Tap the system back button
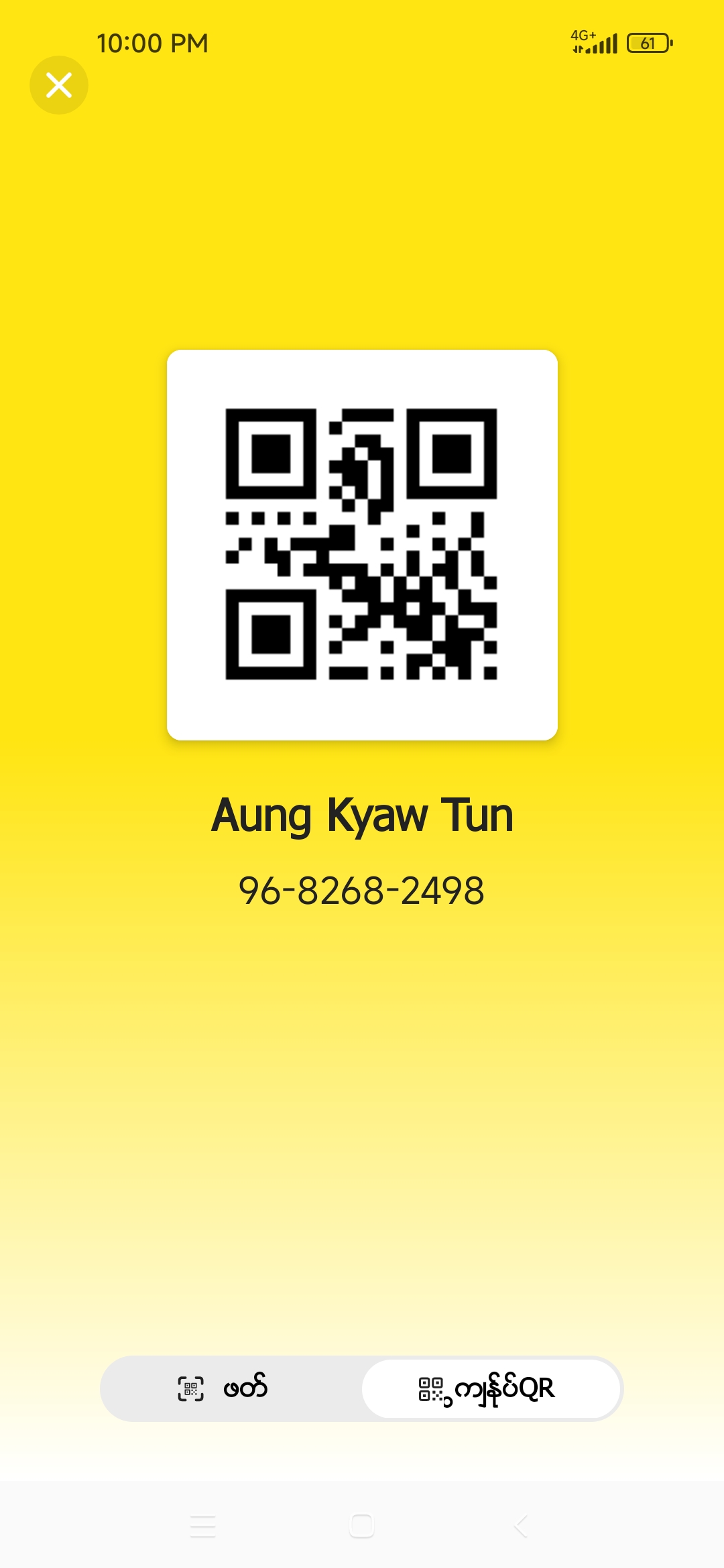724x1568 pixels. pos(521,1526)
